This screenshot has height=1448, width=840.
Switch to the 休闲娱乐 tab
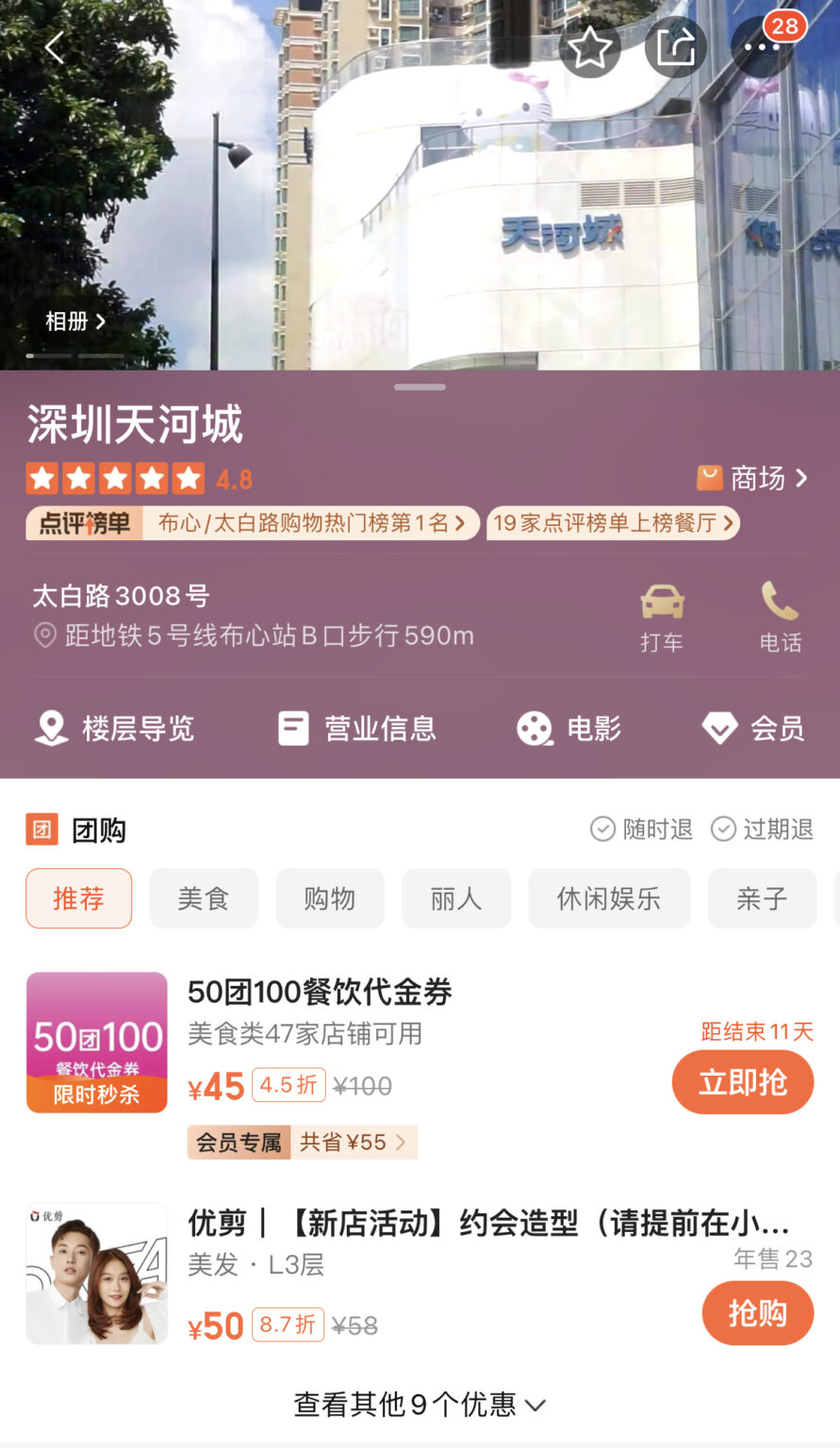point(608,897)
